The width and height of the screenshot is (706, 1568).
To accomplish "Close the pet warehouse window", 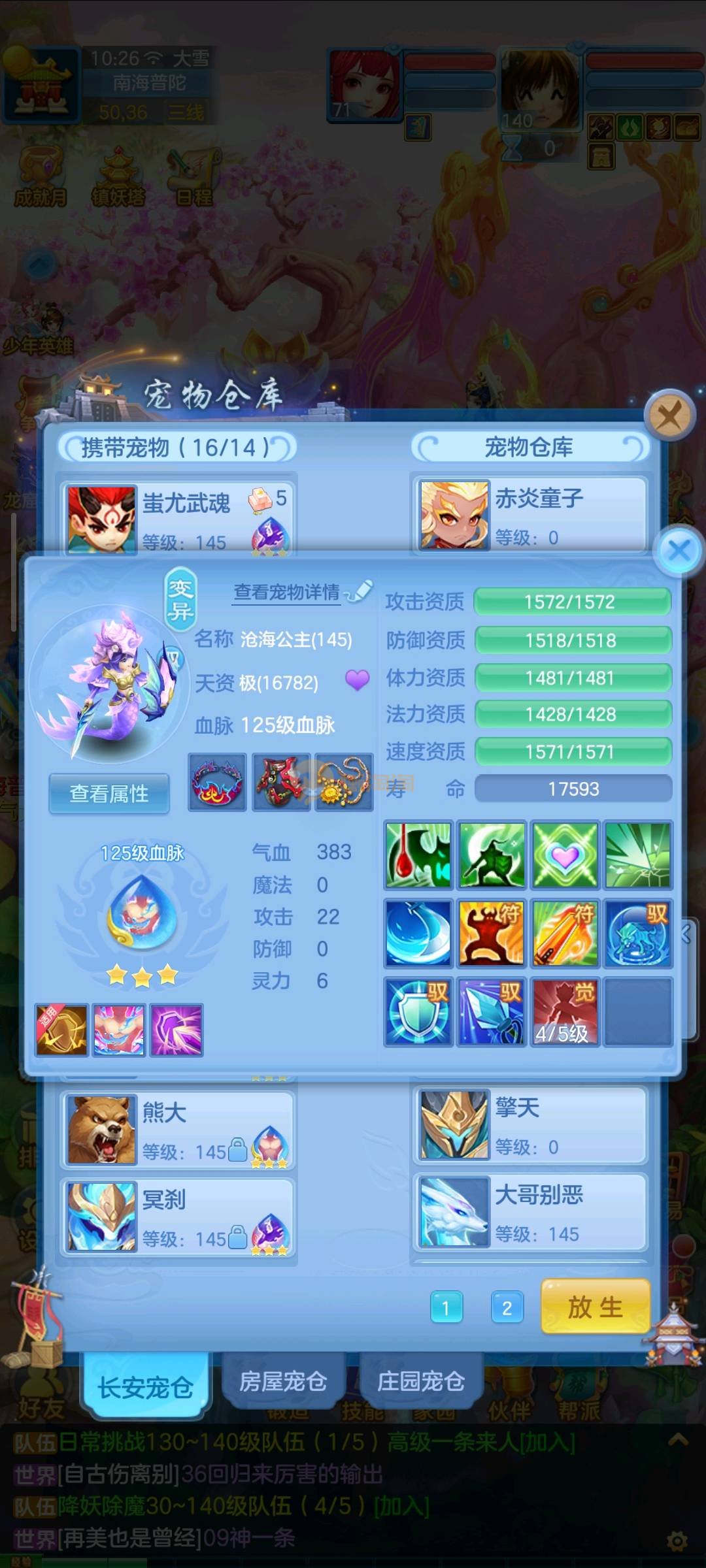I will tap(669, 415).
